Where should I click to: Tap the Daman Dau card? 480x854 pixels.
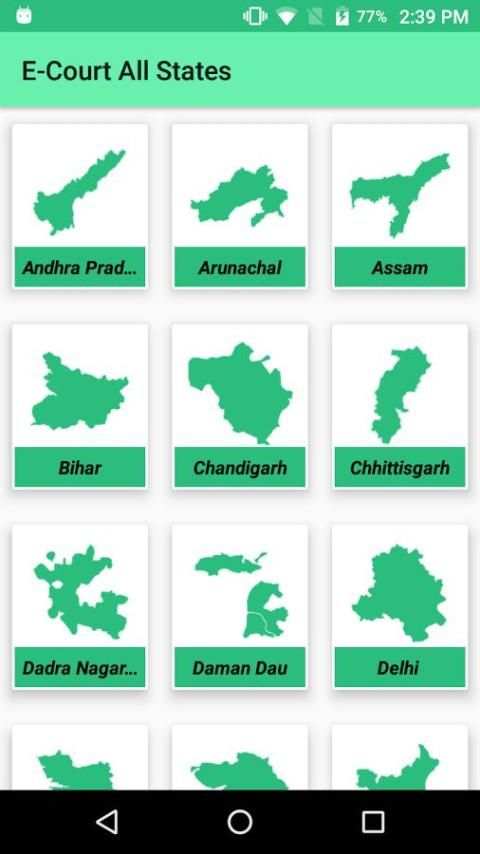(240, 607)
